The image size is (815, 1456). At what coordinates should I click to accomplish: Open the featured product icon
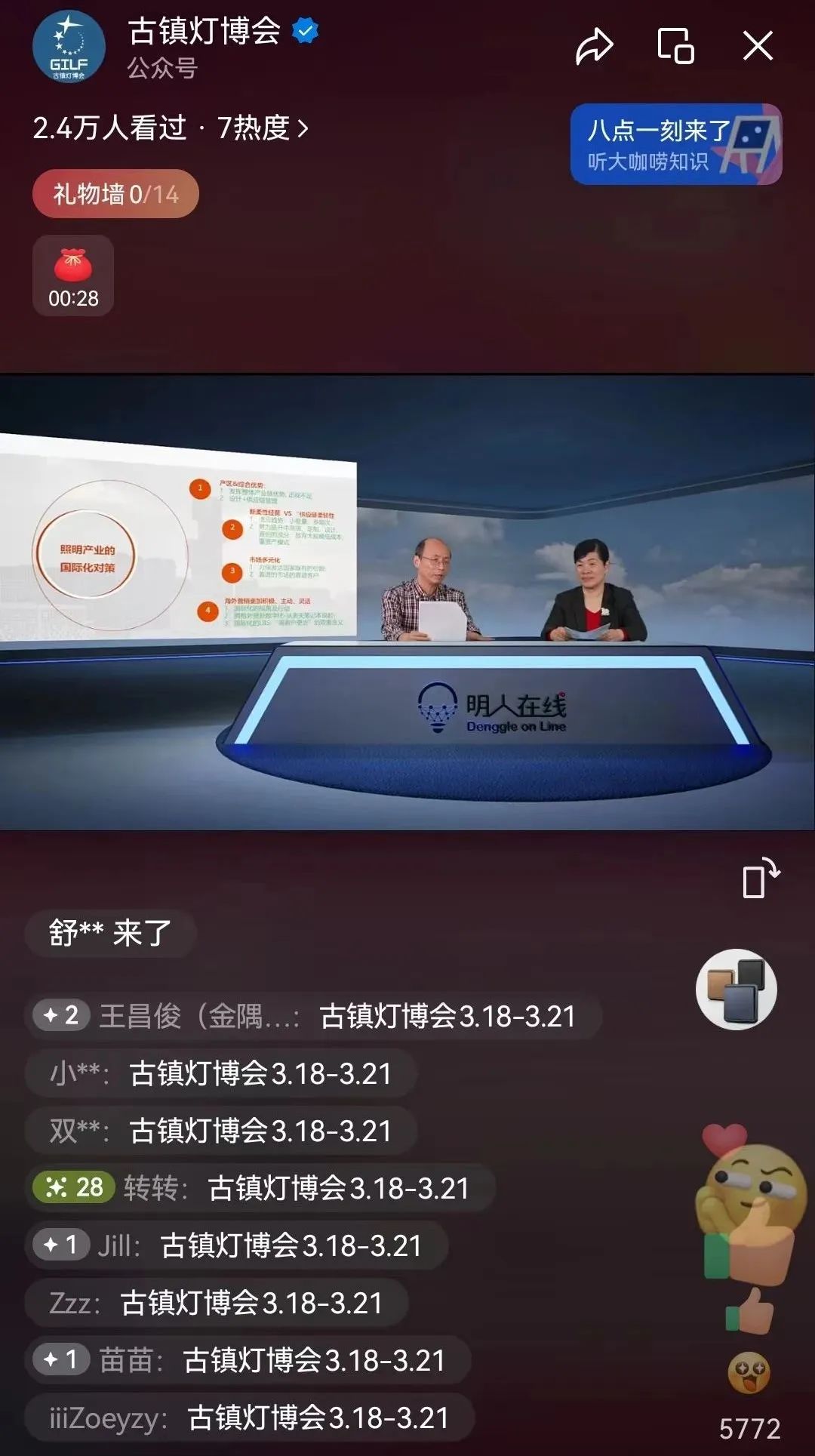[736, 990]
